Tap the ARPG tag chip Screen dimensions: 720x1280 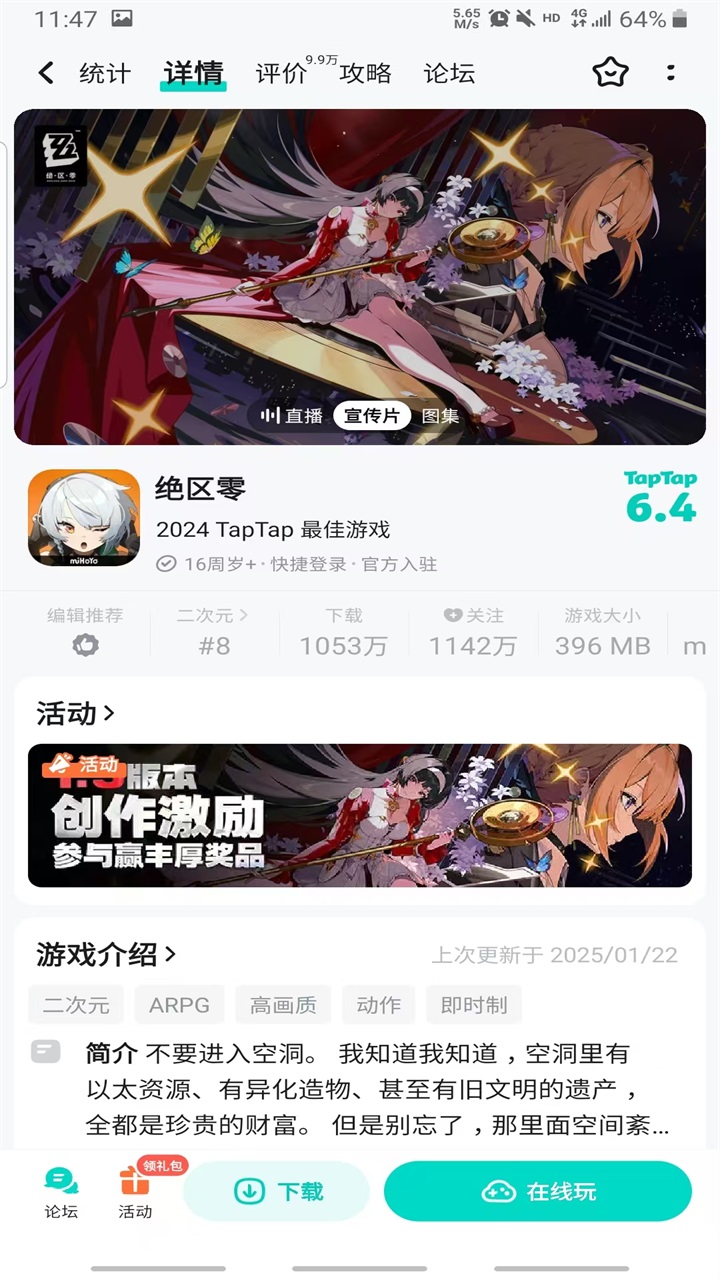(179, 1005)
